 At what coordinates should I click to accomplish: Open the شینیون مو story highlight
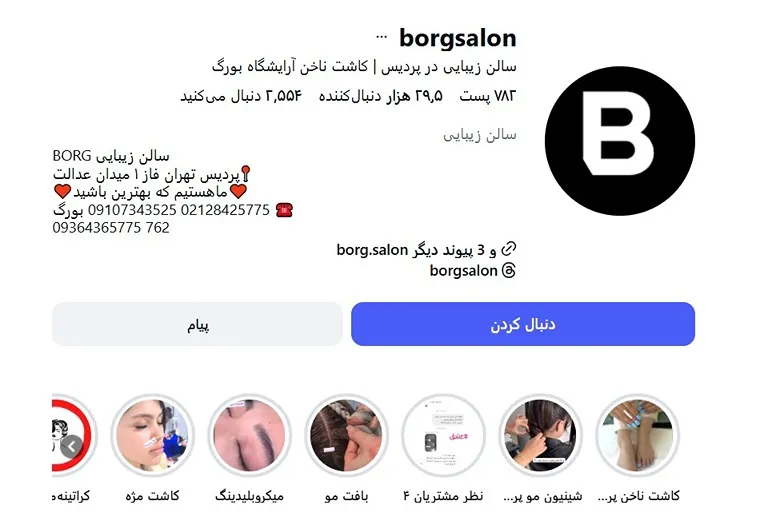540,436
